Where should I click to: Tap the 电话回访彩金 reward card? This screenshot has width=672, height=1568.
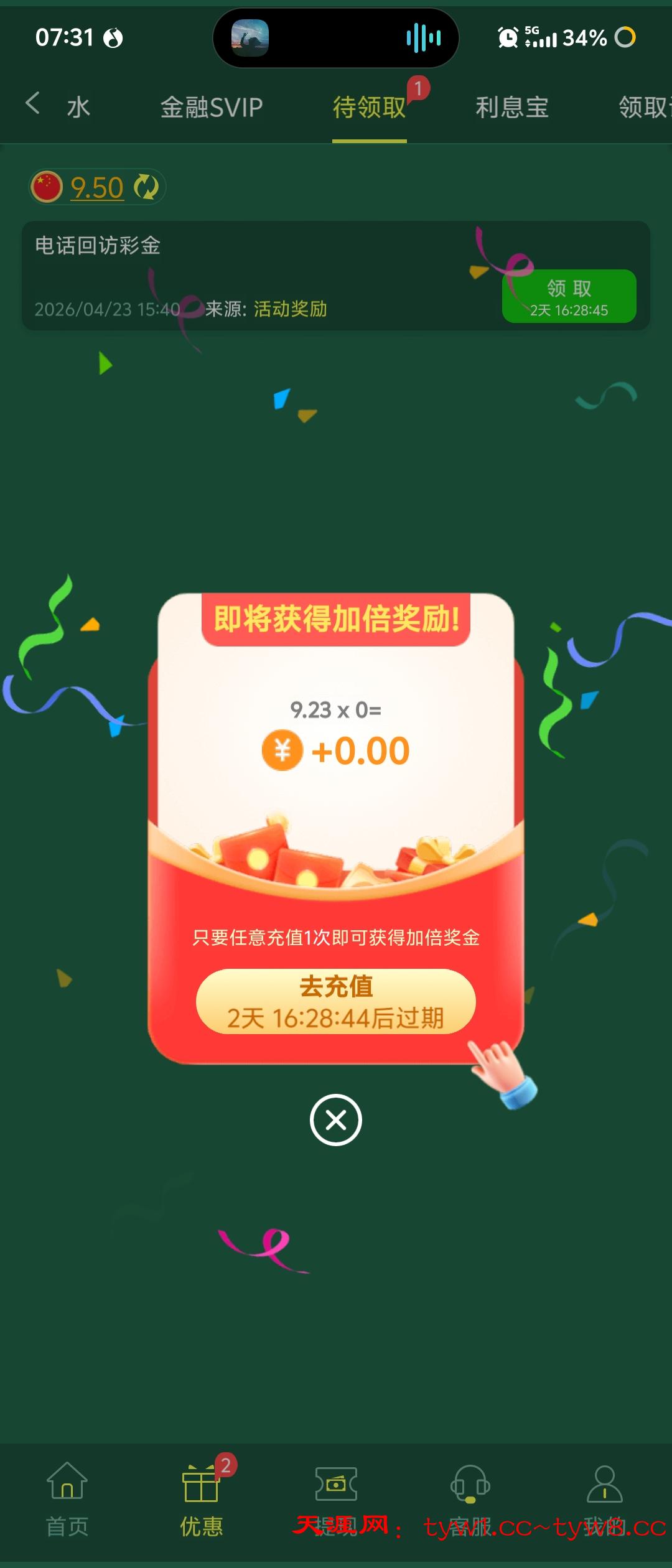point(249,274)
